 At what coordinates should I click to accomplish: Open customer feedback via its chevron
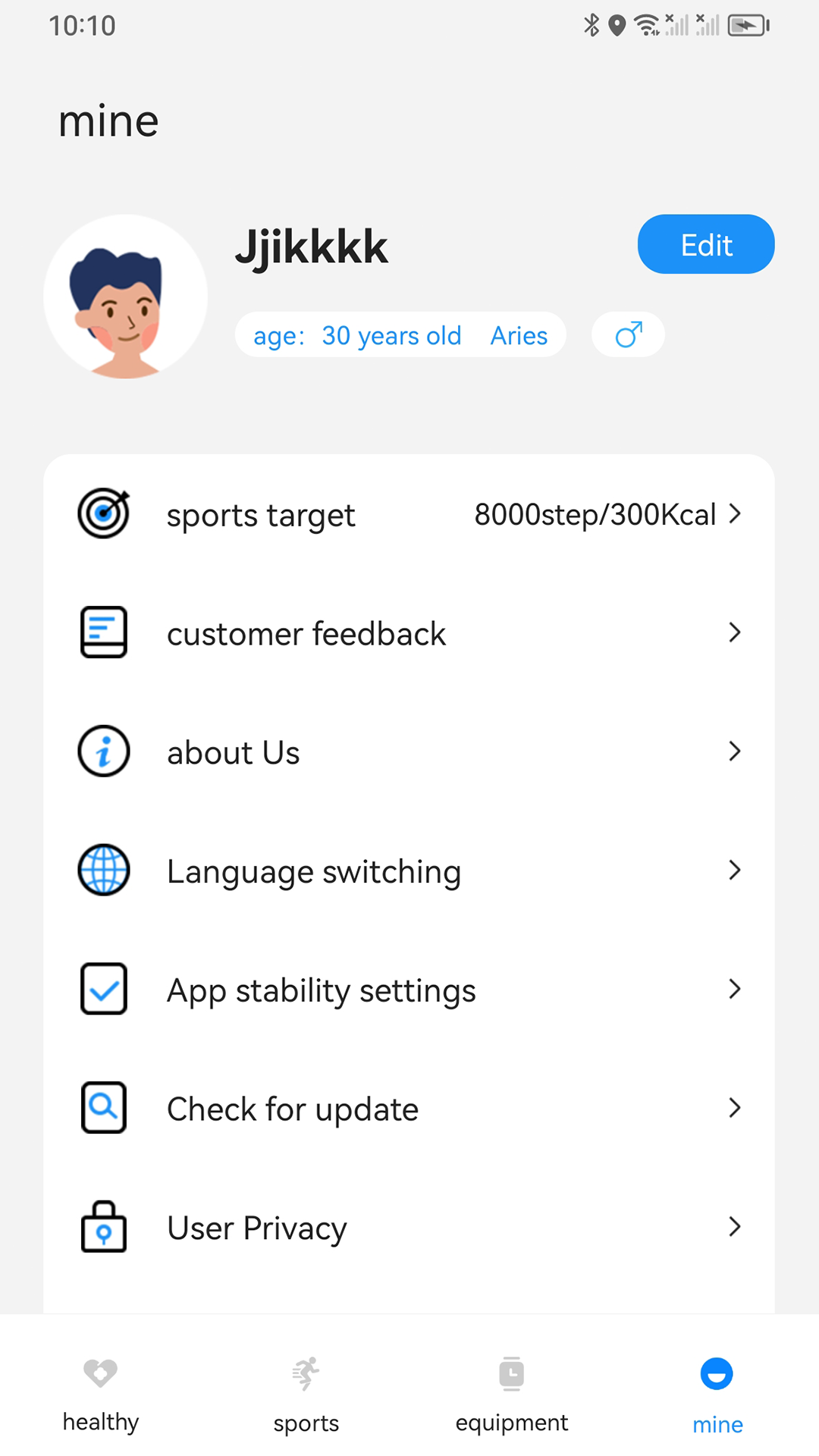point(734,632)
